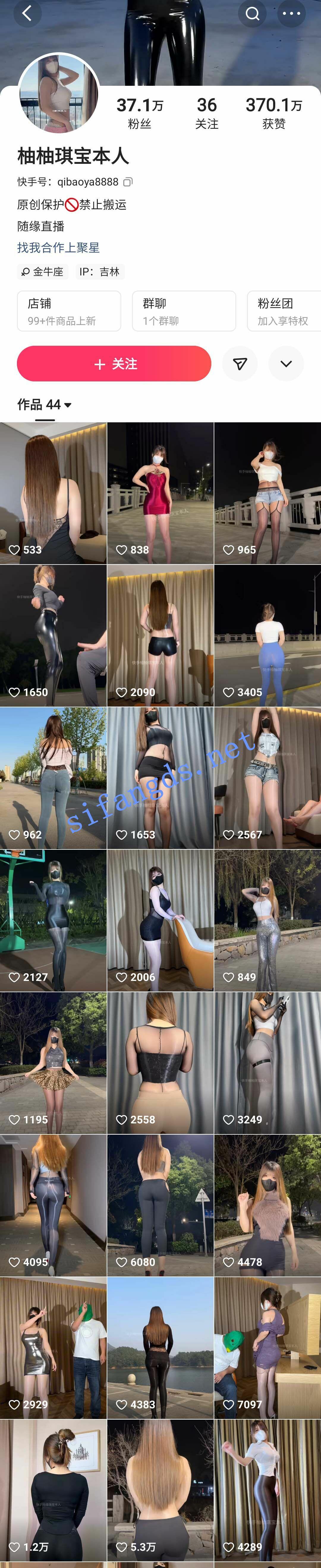
Task: Join the 粉丝团 fan club card
Action: click(284, 310)
